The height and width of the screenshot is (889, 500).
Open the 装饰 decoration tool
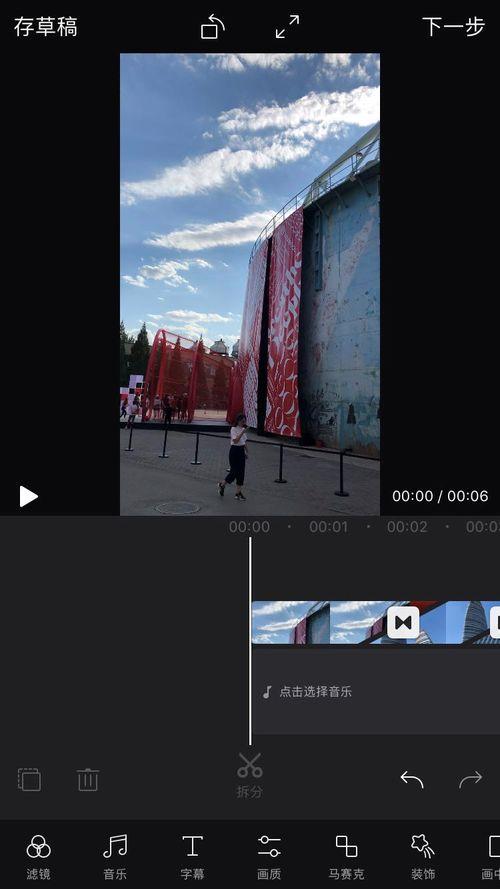point(423,857)
